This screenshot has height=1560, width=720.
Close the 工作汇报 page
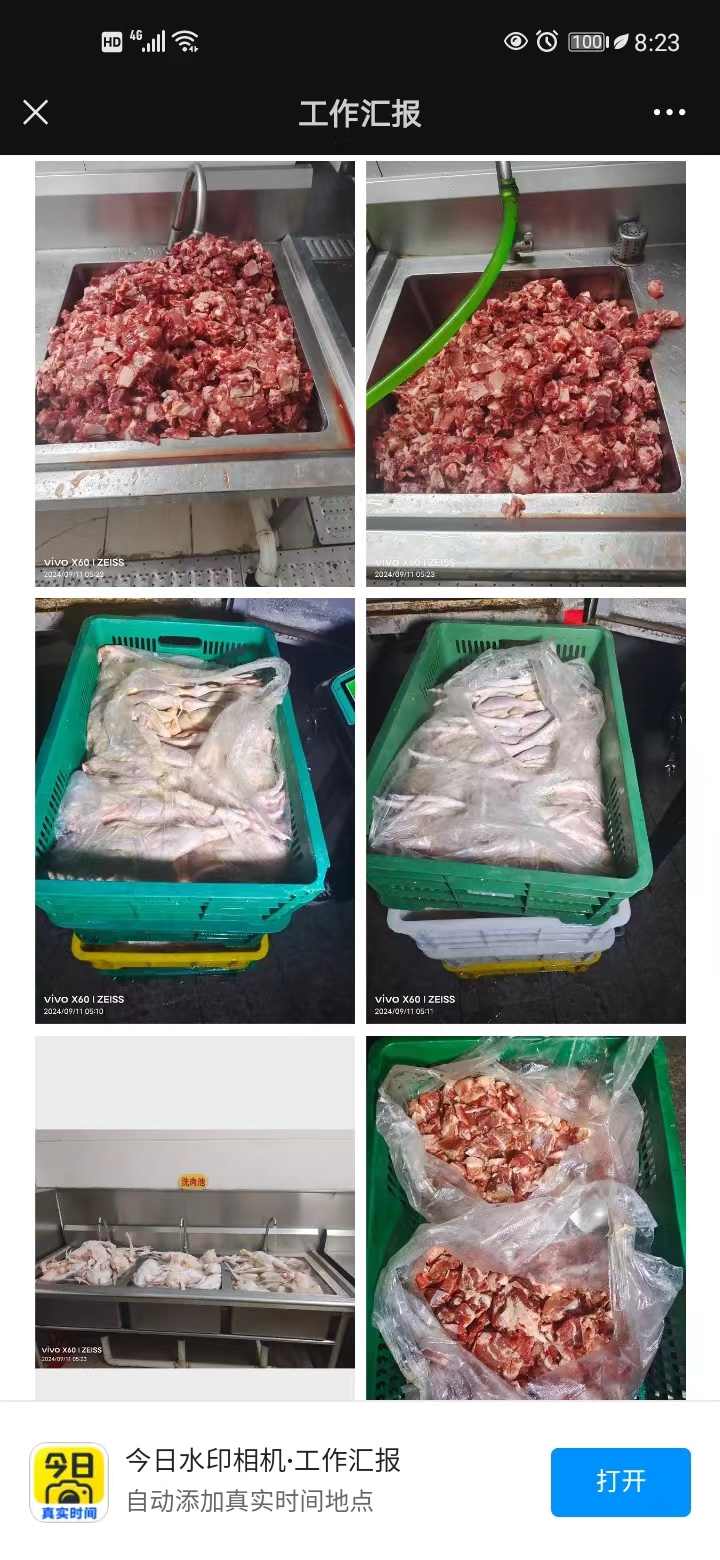(36, 112)
